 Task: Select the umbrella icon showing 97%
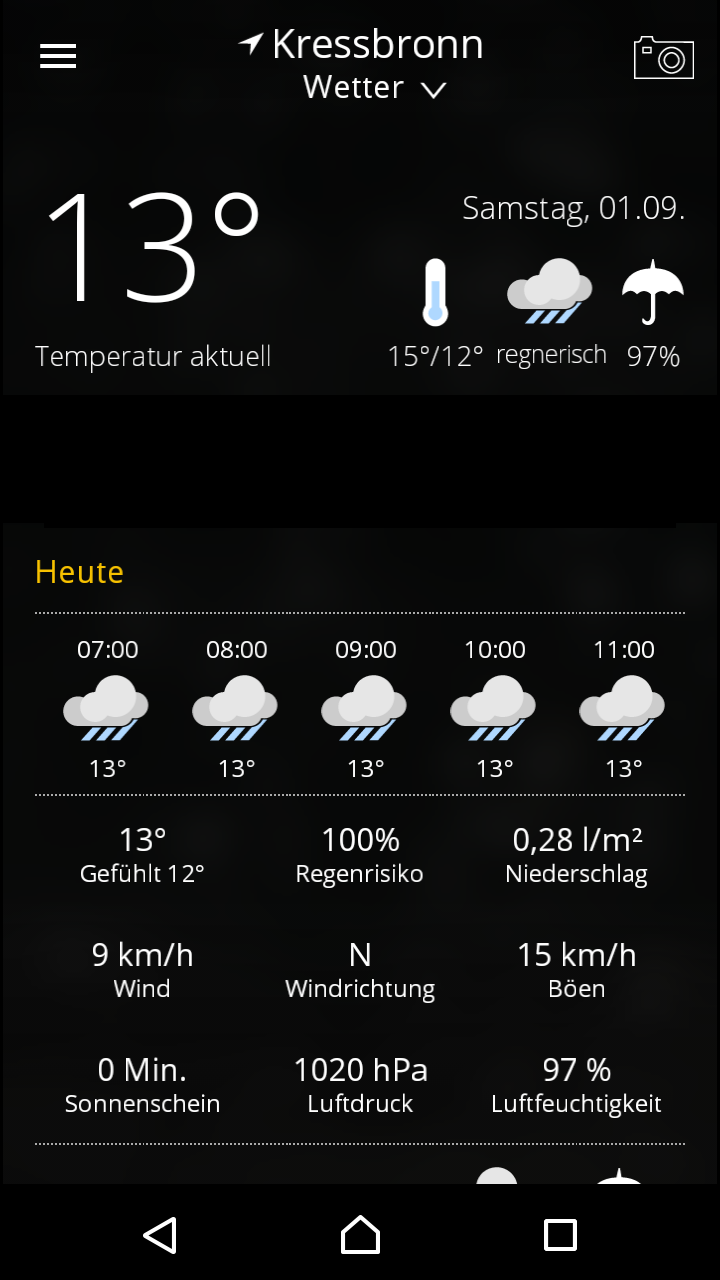pos(651,290)
